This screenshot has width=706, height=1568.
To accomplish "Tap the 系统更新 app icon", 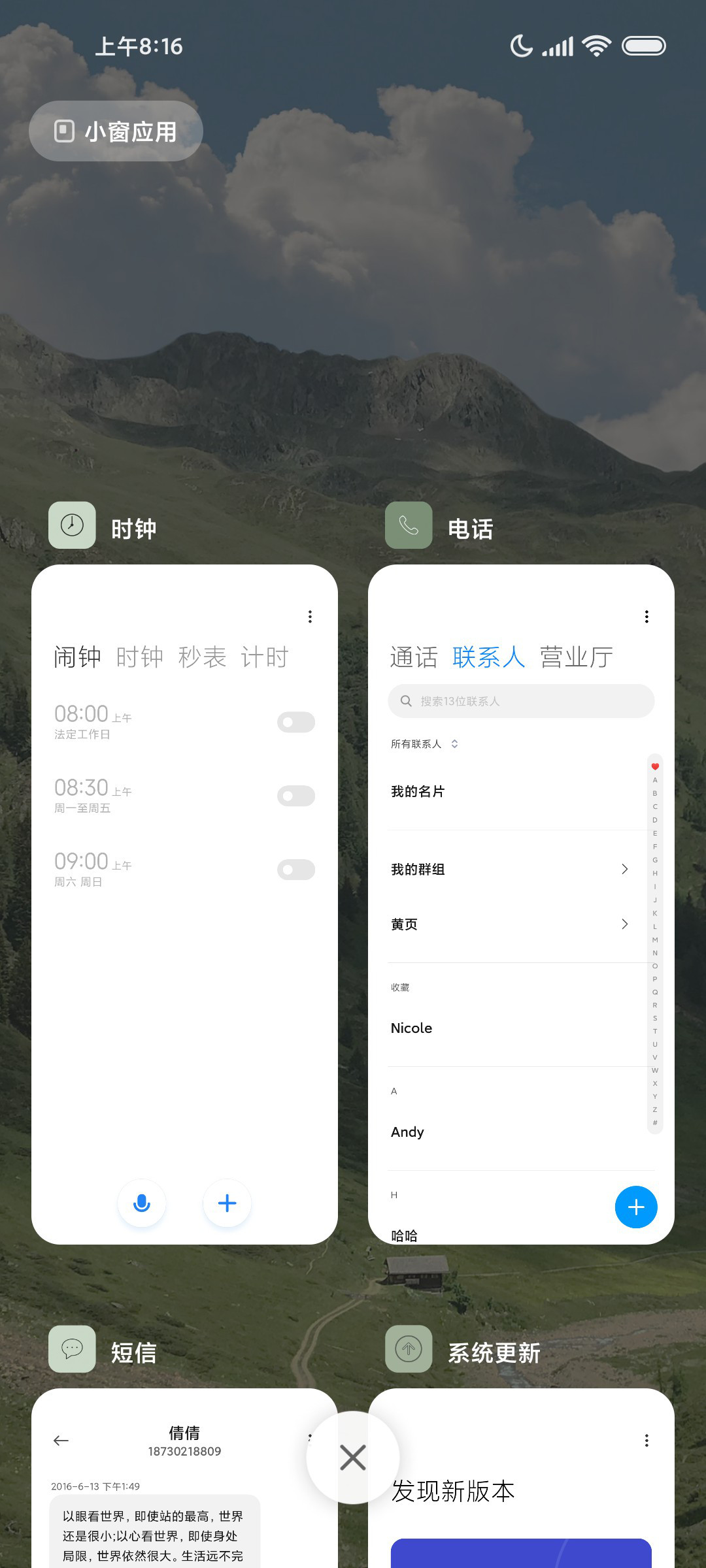I will (x=409, y=1349).
